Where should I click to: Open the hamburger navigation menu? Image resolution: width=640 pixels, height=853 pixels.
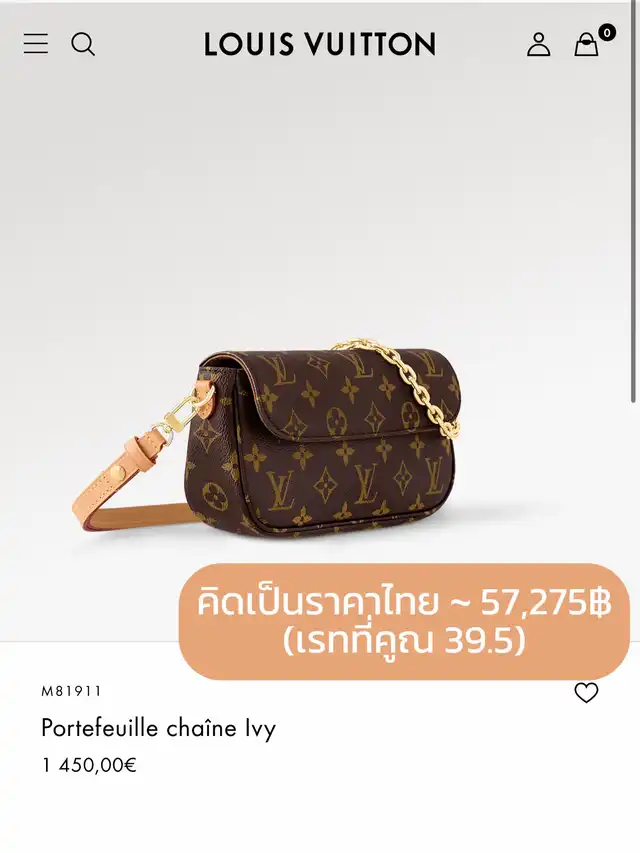pos(36,44)
